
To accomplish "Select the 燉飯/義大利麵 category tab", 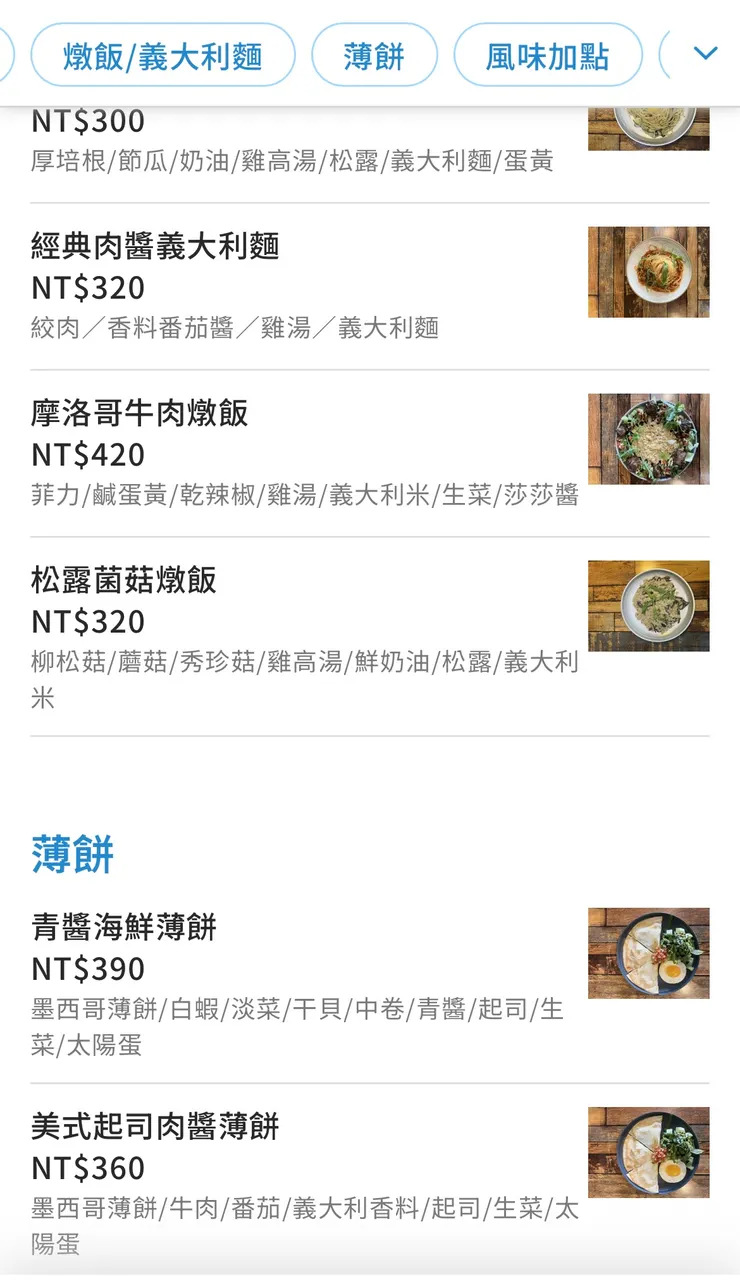I will 163,54.
